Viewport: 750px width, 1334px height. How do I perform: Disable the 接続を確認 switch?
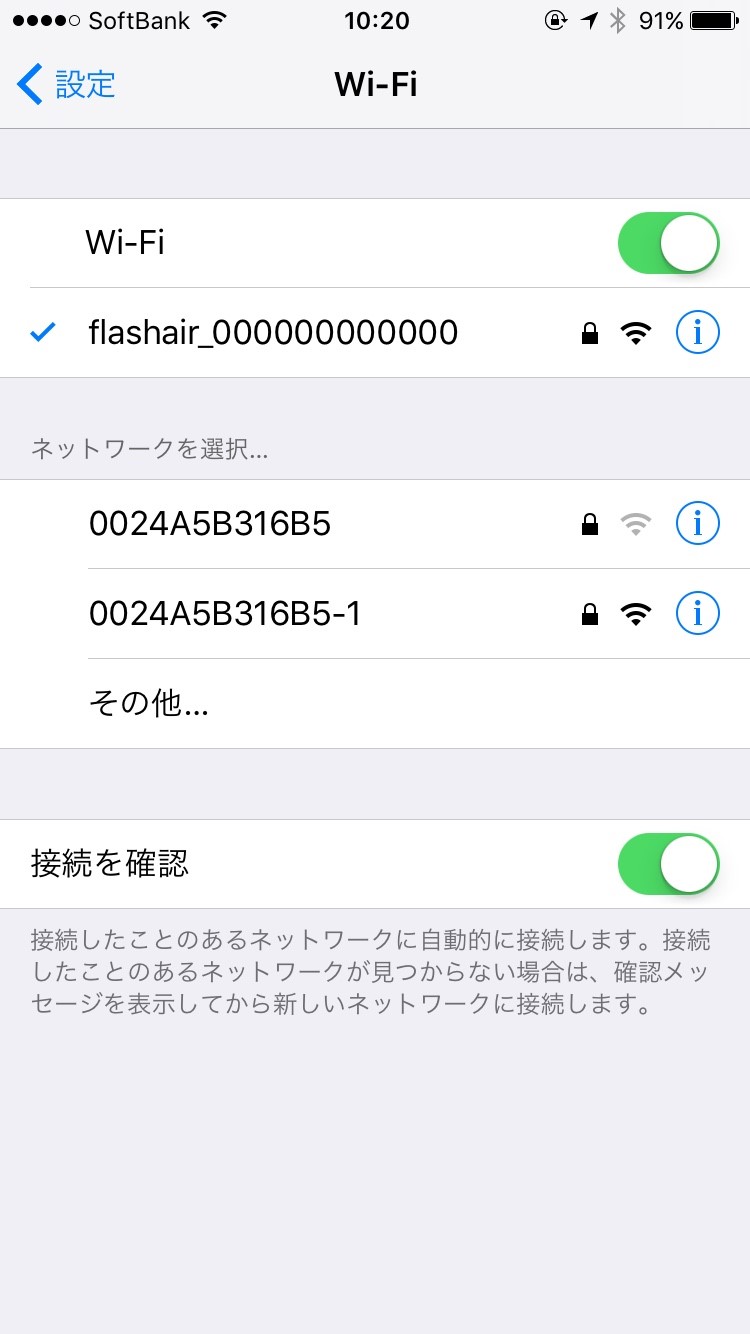click(x=668, y=863)
